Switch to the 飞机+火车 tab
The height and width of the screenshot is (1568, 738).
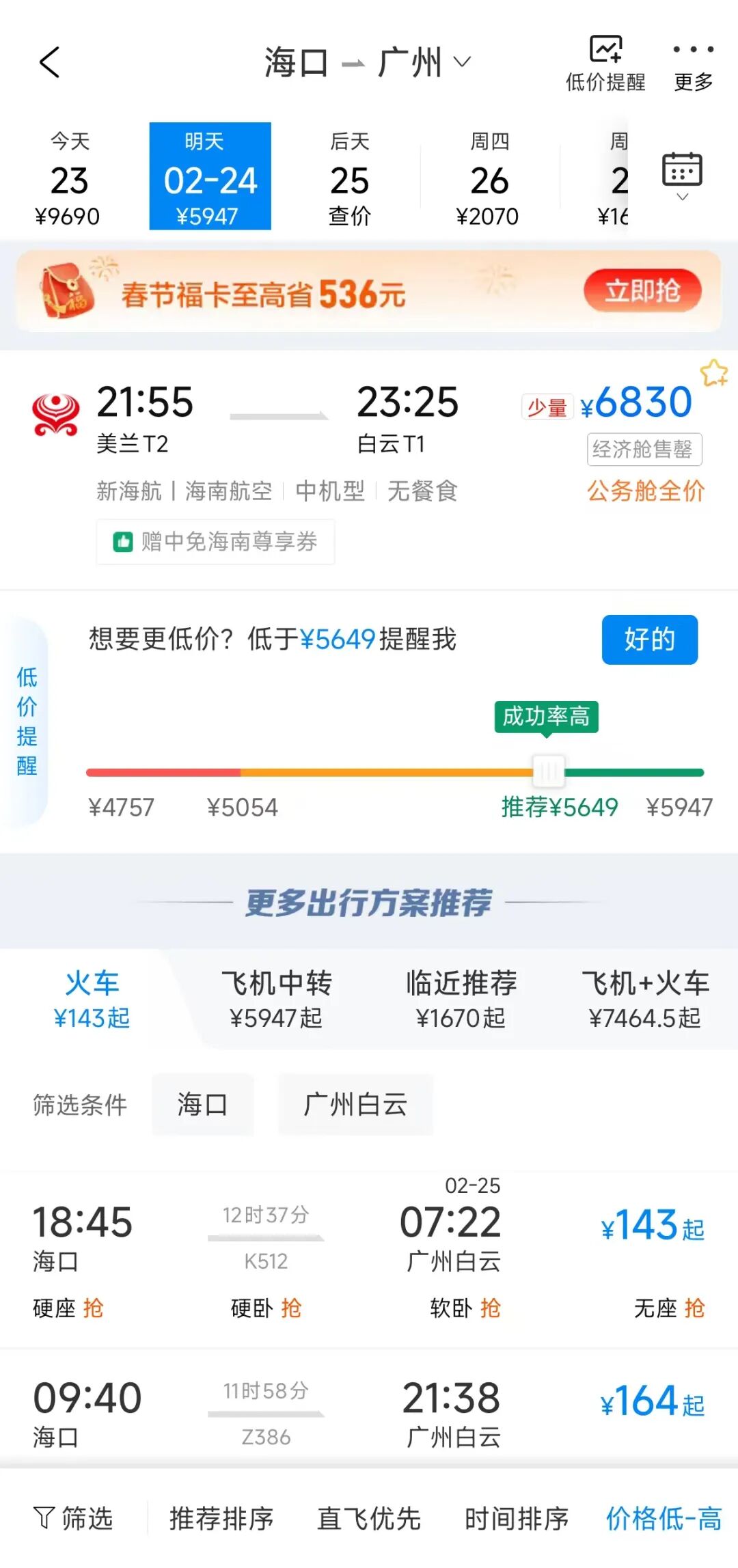pos(645,999)
